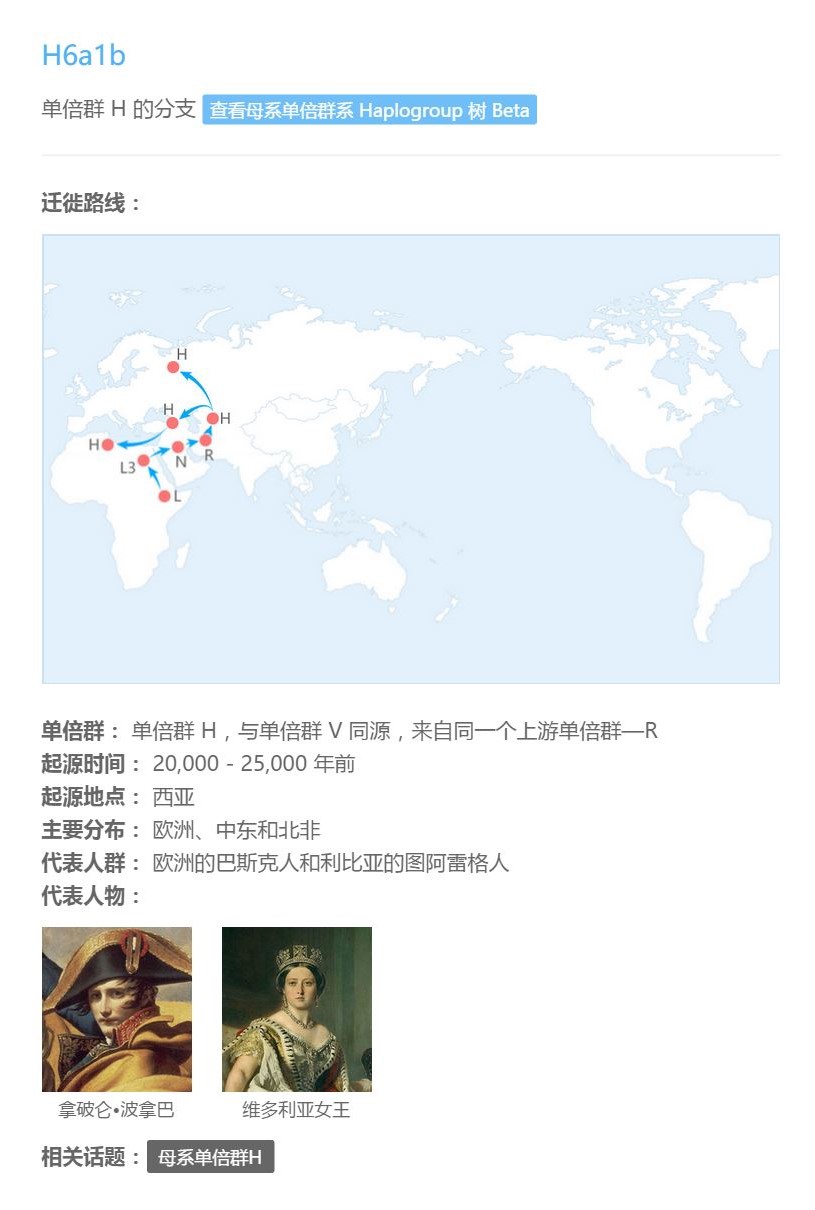Tap the 母系单倍群H topic tag
This screenshot has height=1210, width=815.
210,1158
